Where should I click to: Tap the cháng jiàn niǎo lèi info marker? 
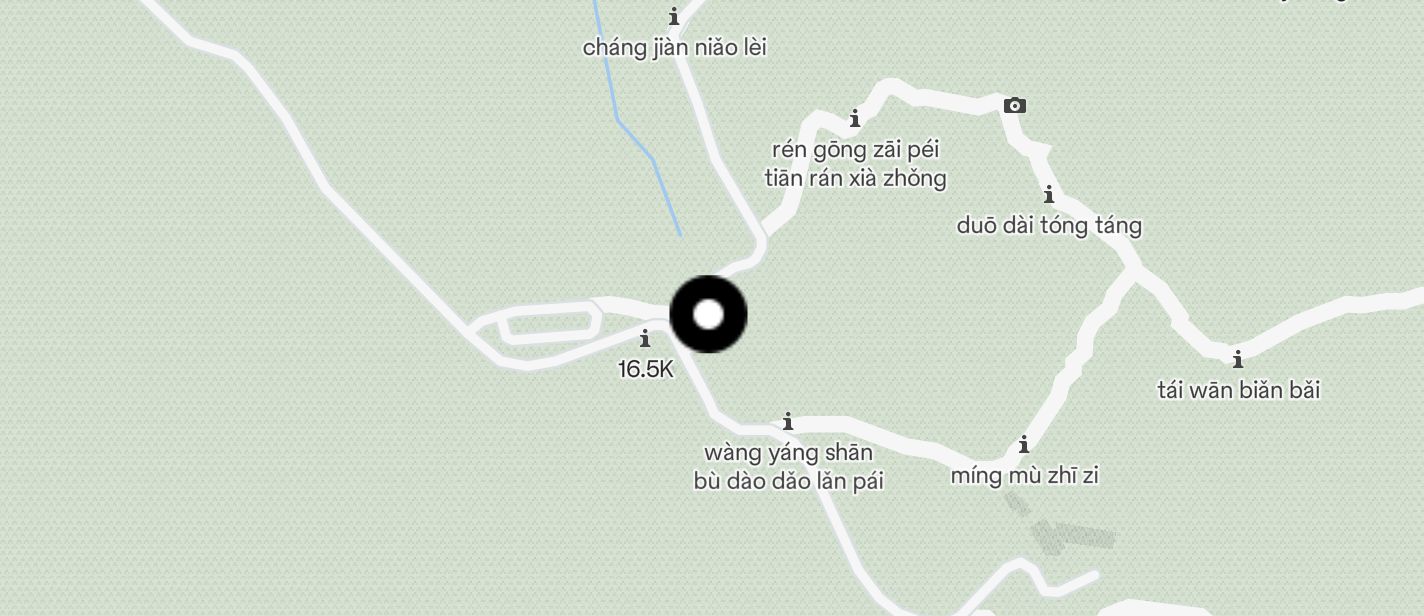(674, 17)
